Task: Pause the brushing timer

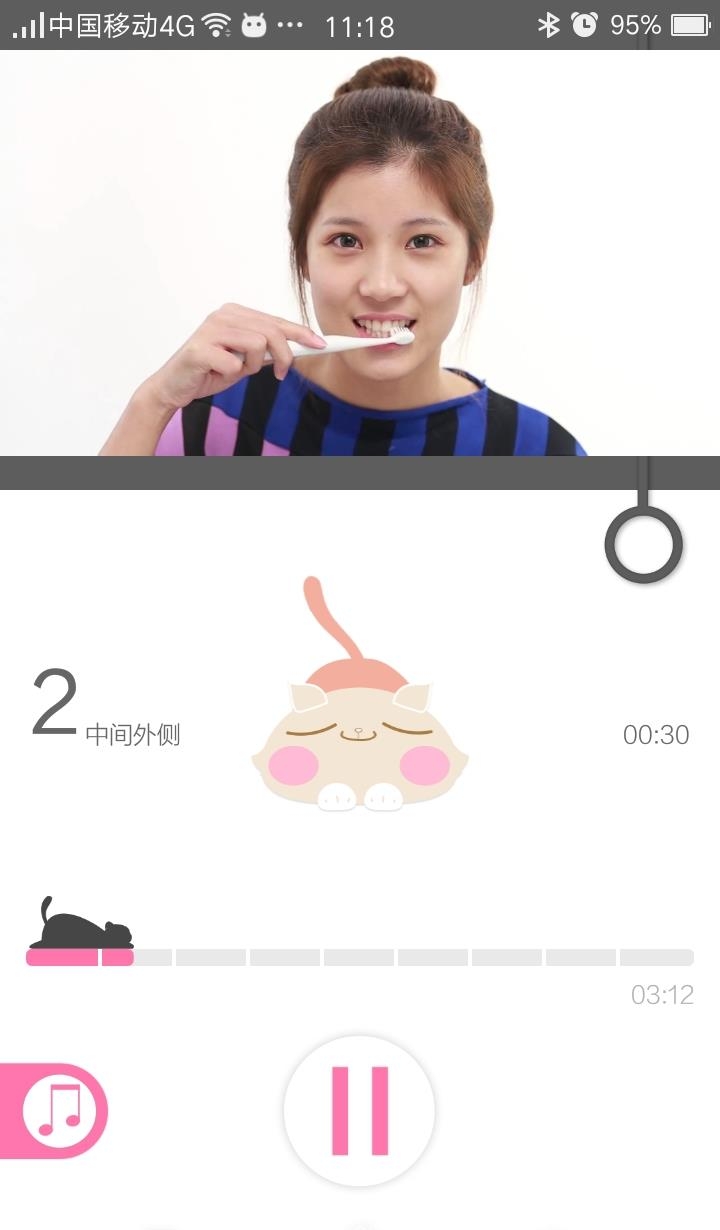Action: tap(359, 1111)
